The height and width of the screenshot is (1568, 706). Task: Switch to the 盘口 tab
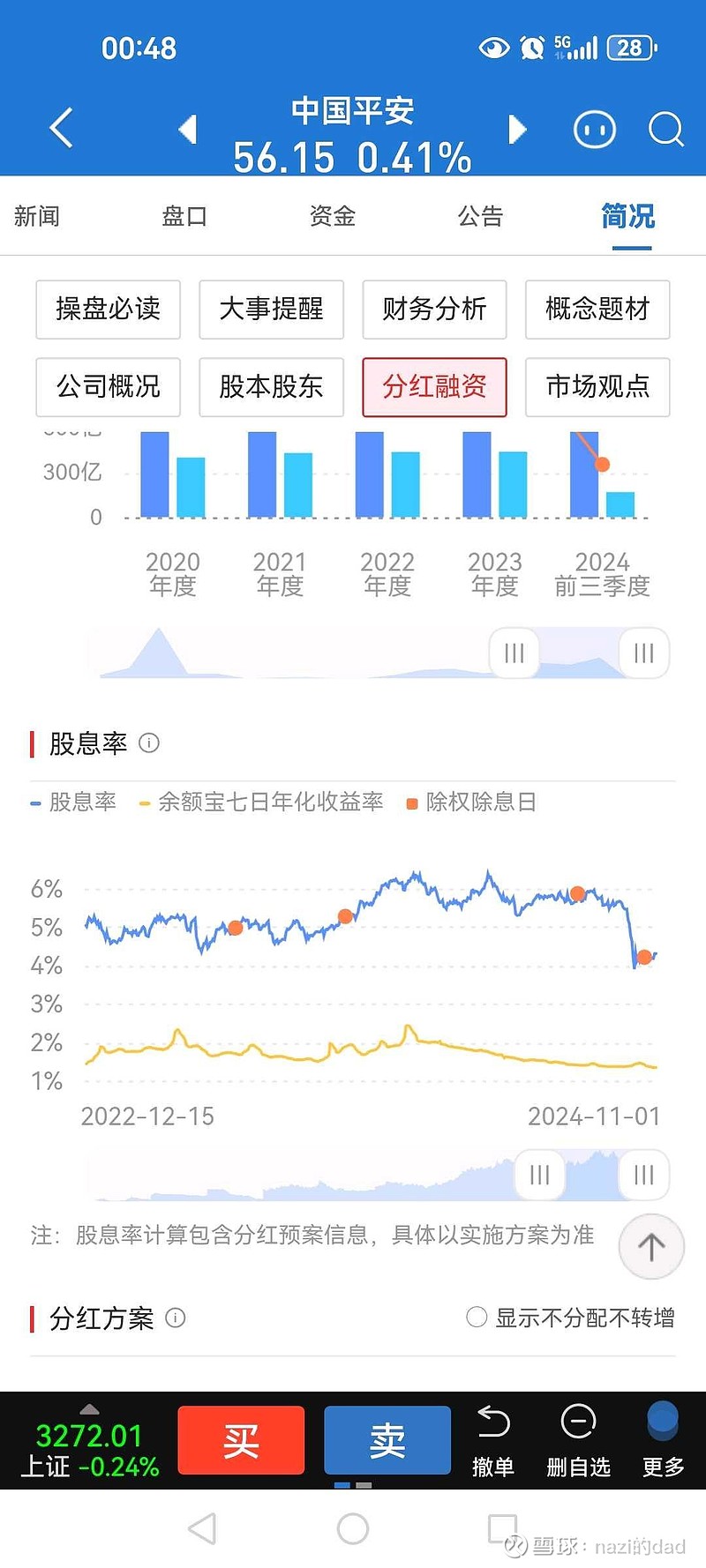pos(184,215)
